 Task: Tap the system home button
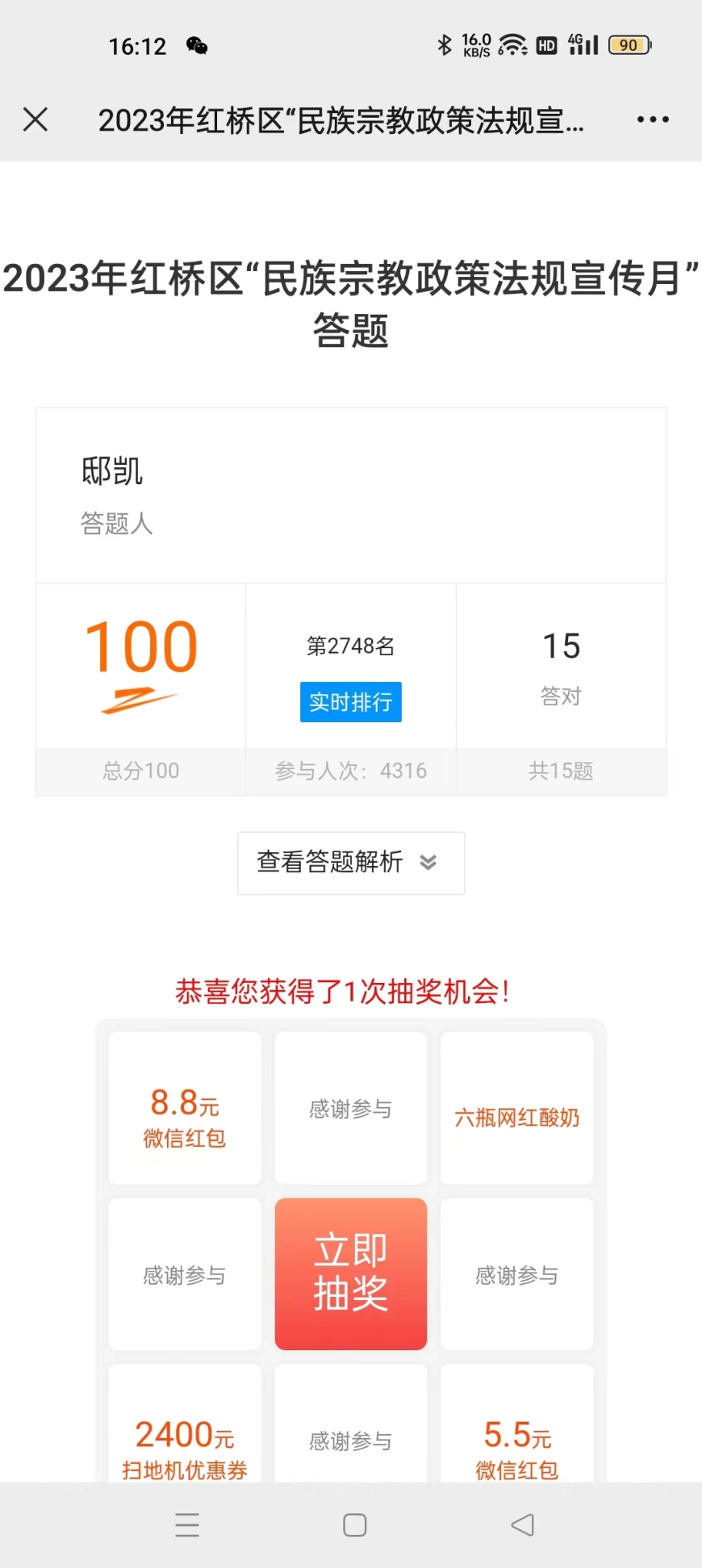pos(355,1525)
